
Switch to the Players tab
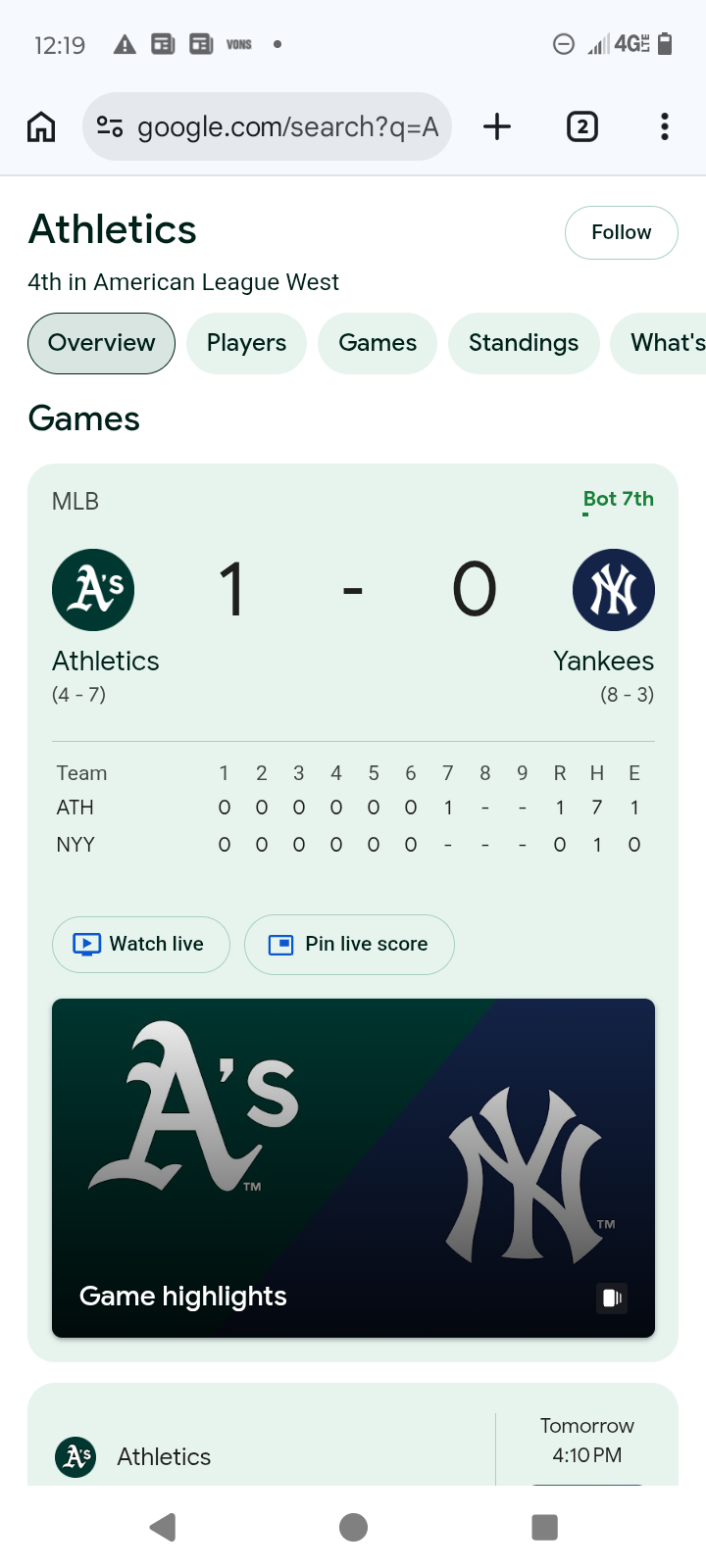[x=246, y=343]
